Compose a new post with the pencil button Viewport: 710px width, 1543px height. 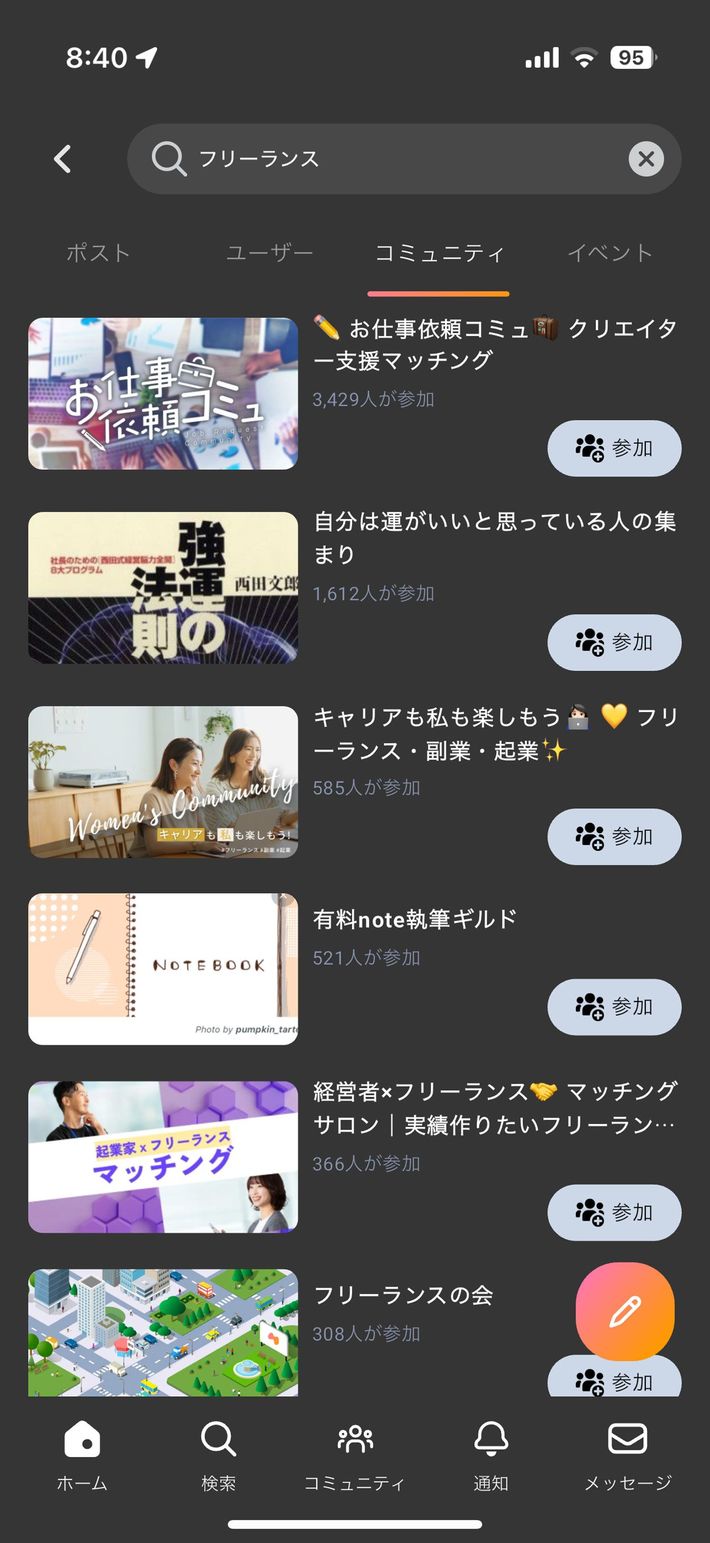coord(625,1311)
